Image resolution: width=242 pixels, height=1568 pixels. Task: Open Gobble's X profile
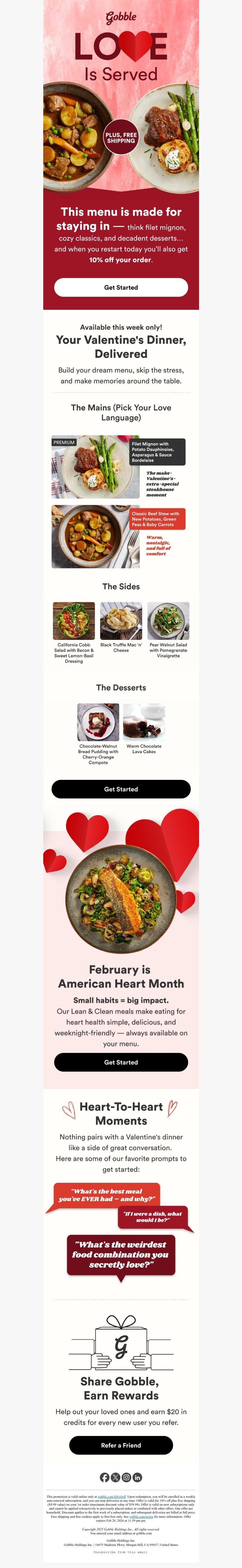(116, 1477)
